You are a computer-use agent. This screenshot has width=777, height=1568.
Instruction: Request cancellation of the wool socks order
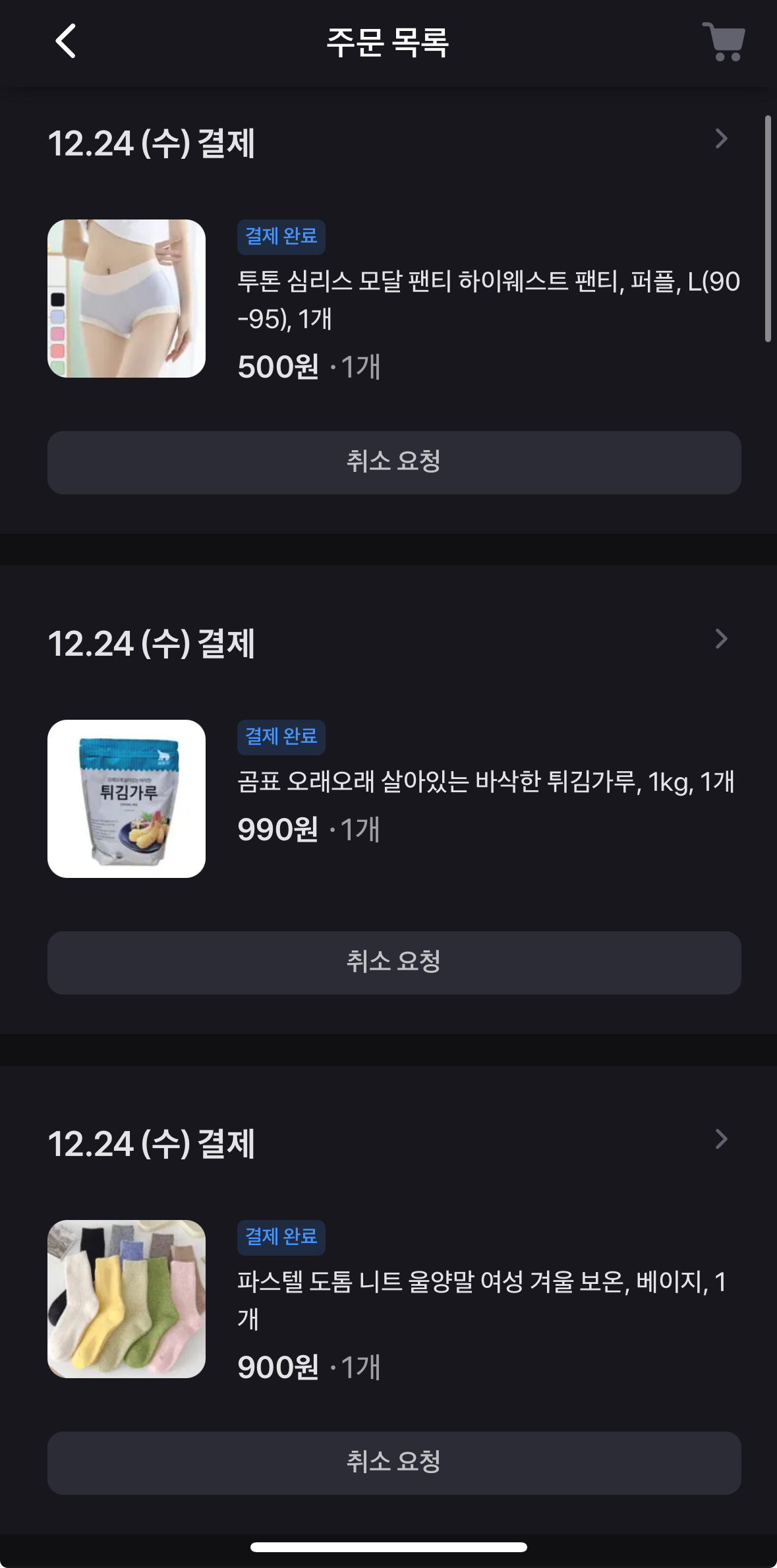tap(391, 1463)
